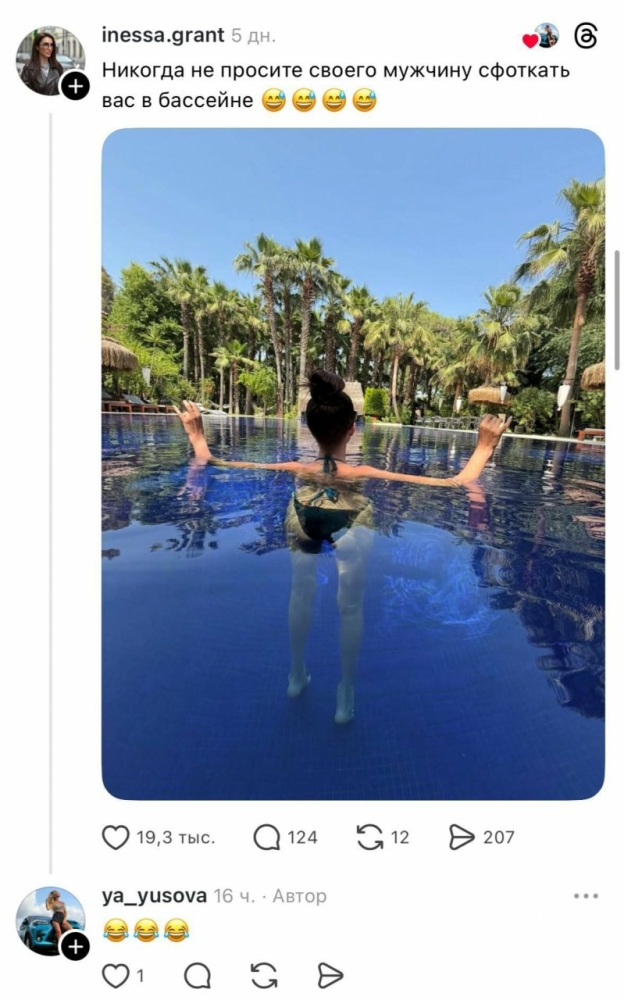Follow inessa.grant via plus badge
Viewport: 624px width, 1000px height.
pyautogui.click(x=75, y=87)
